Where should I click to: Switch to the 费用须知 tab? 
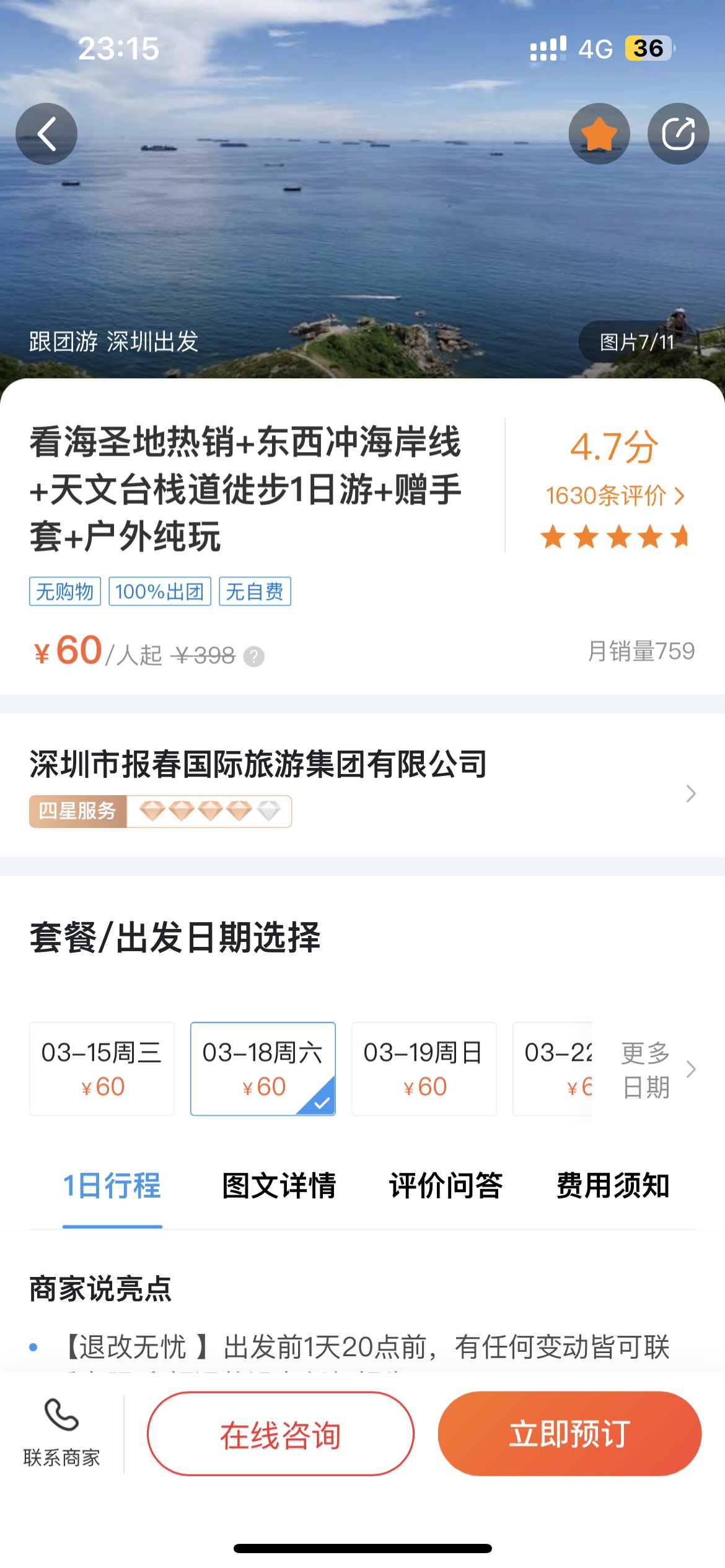point(613,1186)
